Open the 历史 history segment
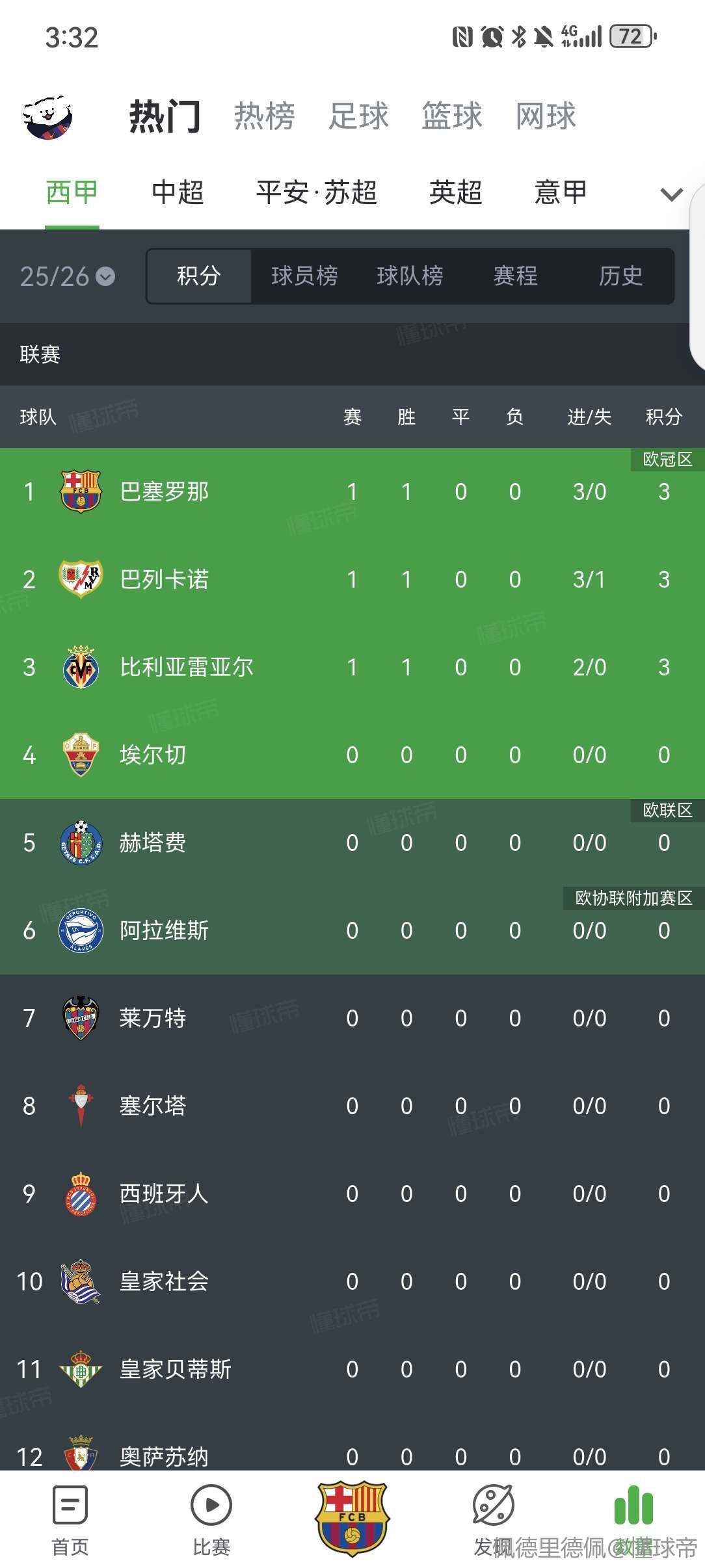 pyautogui.click(x=620, y=276)
